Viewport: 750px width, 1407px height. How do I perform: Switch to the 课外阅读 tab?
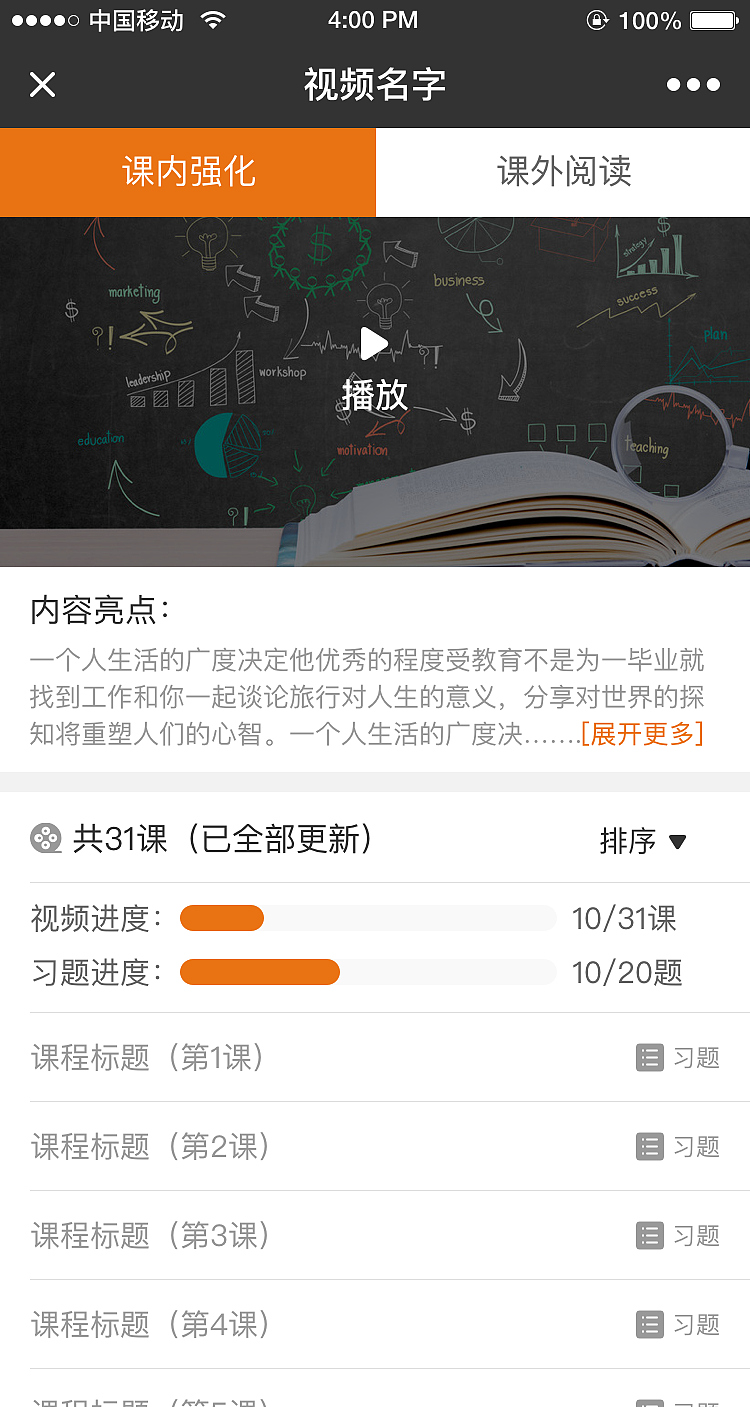[562, 171]
